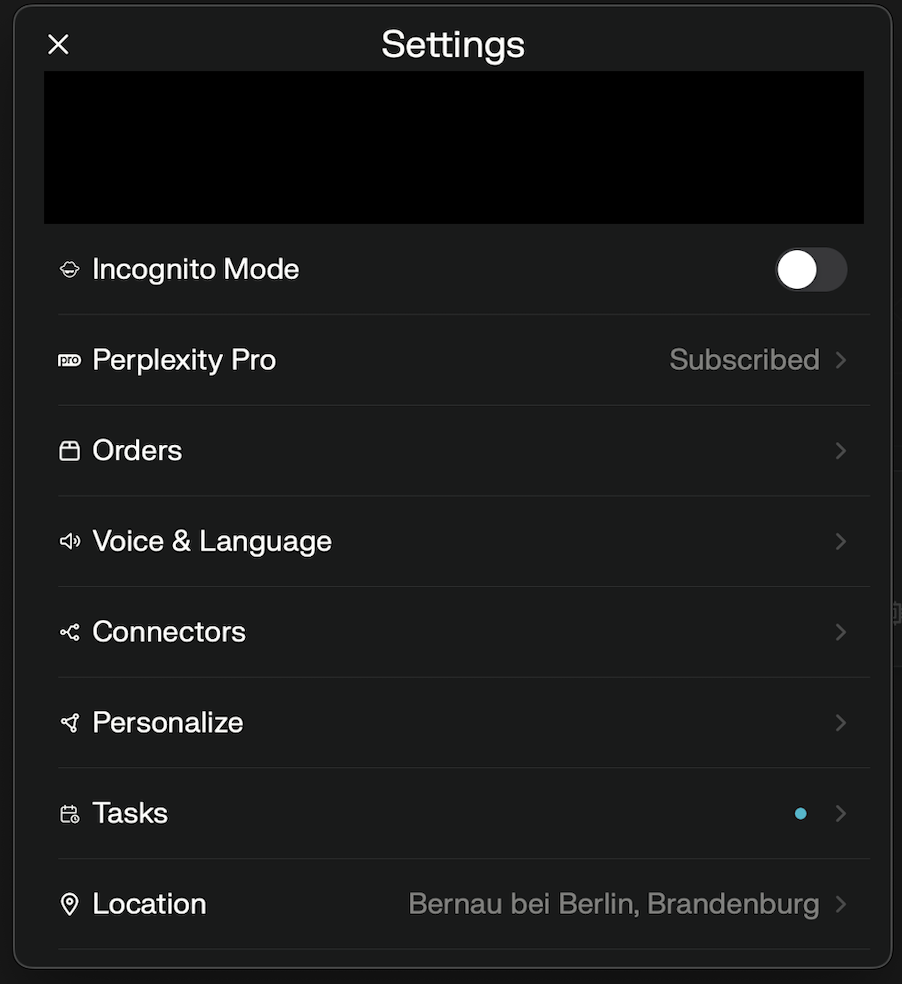The width and height of the screenshot is (902, 984).
Task: Click the blue notification dot next to Tasks
Action: (800, 814)
